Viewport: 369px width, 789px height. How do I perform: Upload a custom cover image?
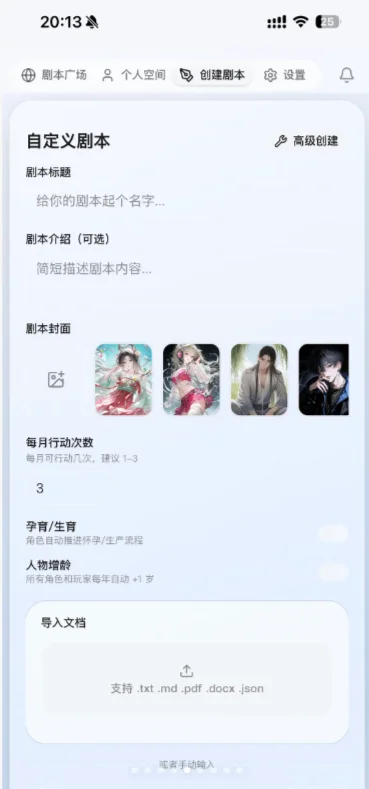coord(56,380)
